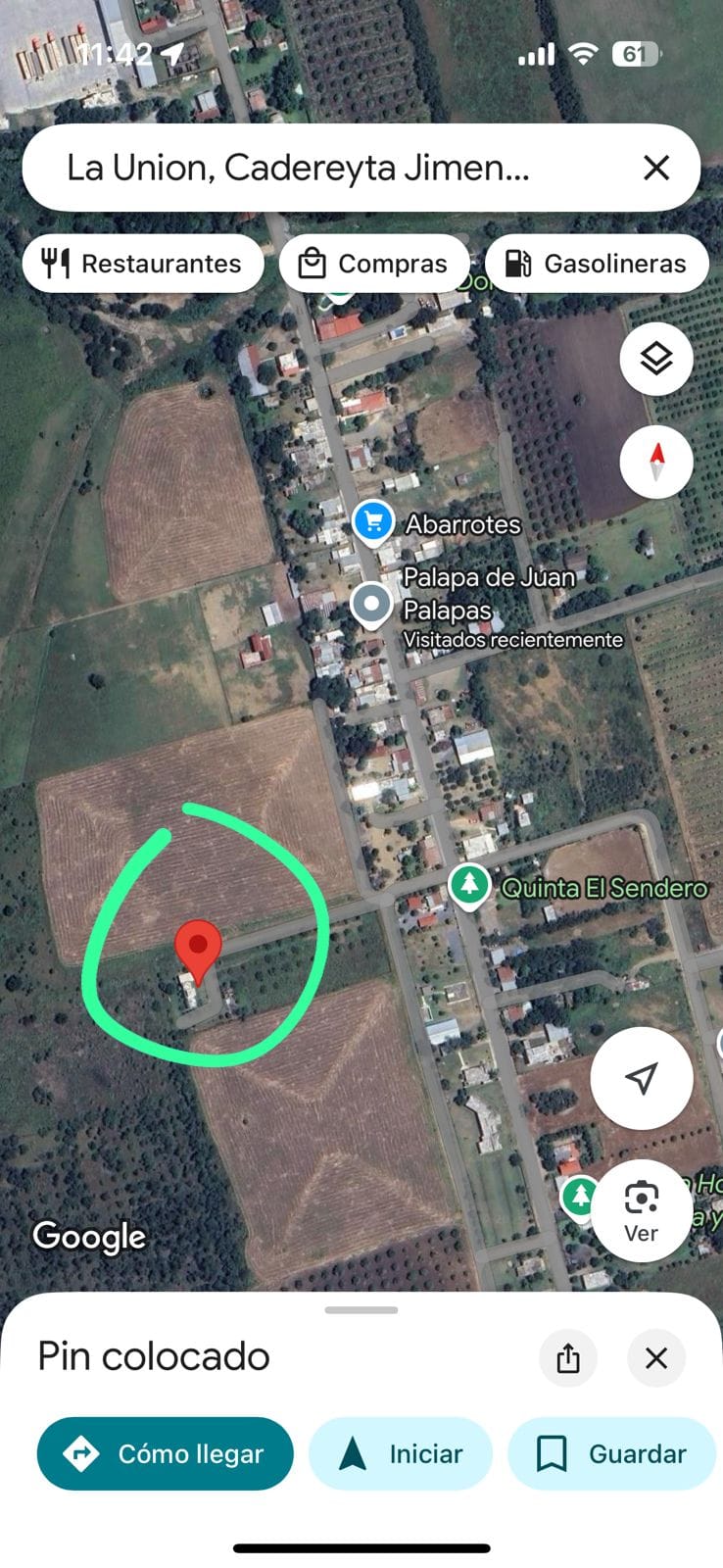The width and height of the screenshot is (723, 1568).
Task: Show Gasolineras on the map
Action: click(596, 263)
